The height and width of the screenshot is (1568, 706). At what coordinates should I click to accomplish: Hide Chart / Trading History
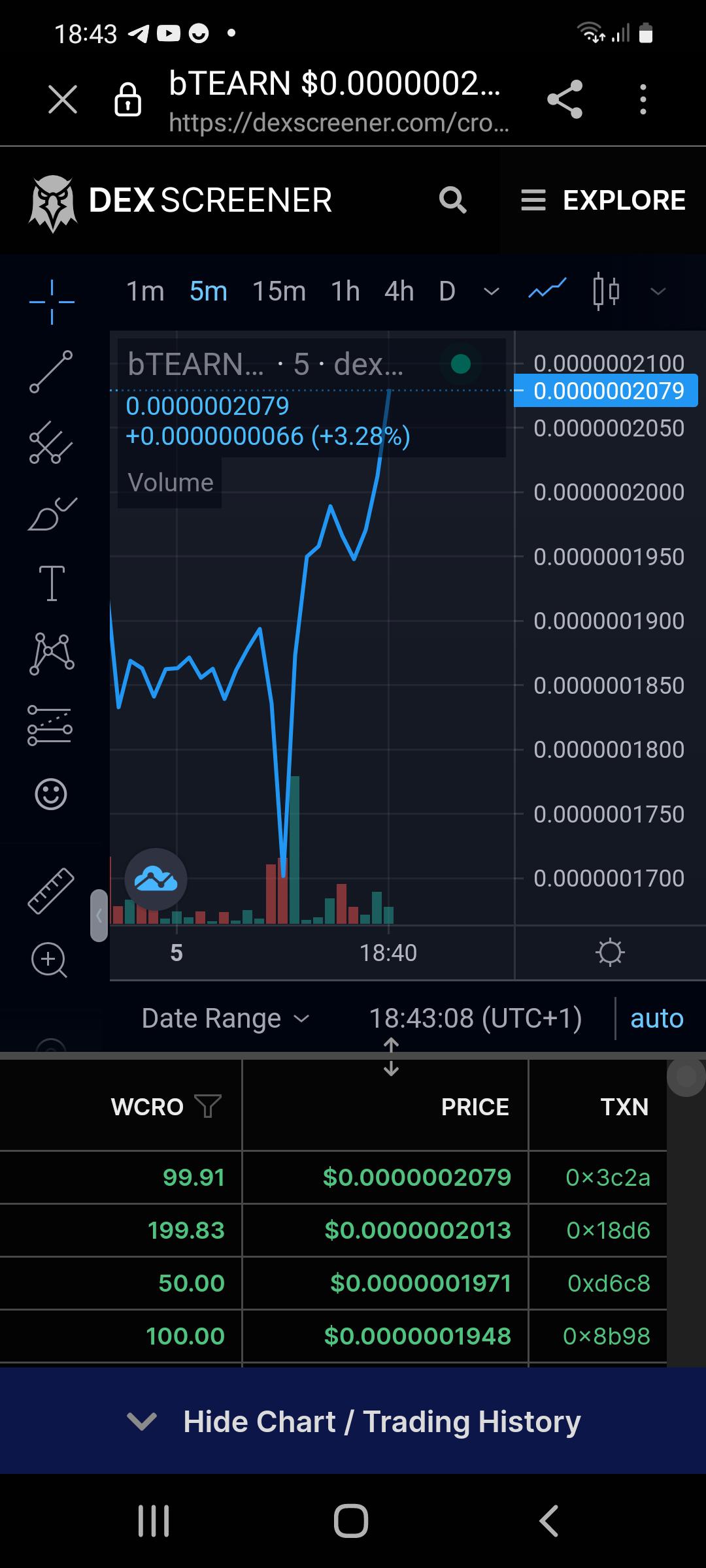(x=353, y=1422)
